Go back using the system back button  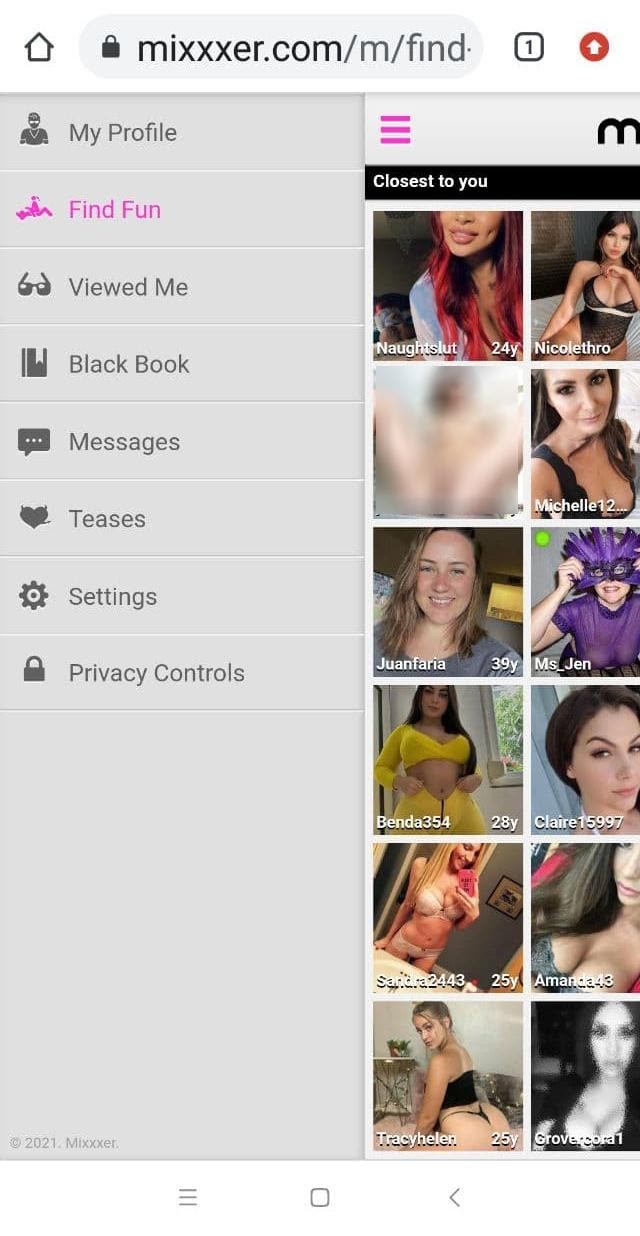pyautogui.click(x=454, y=1197)
